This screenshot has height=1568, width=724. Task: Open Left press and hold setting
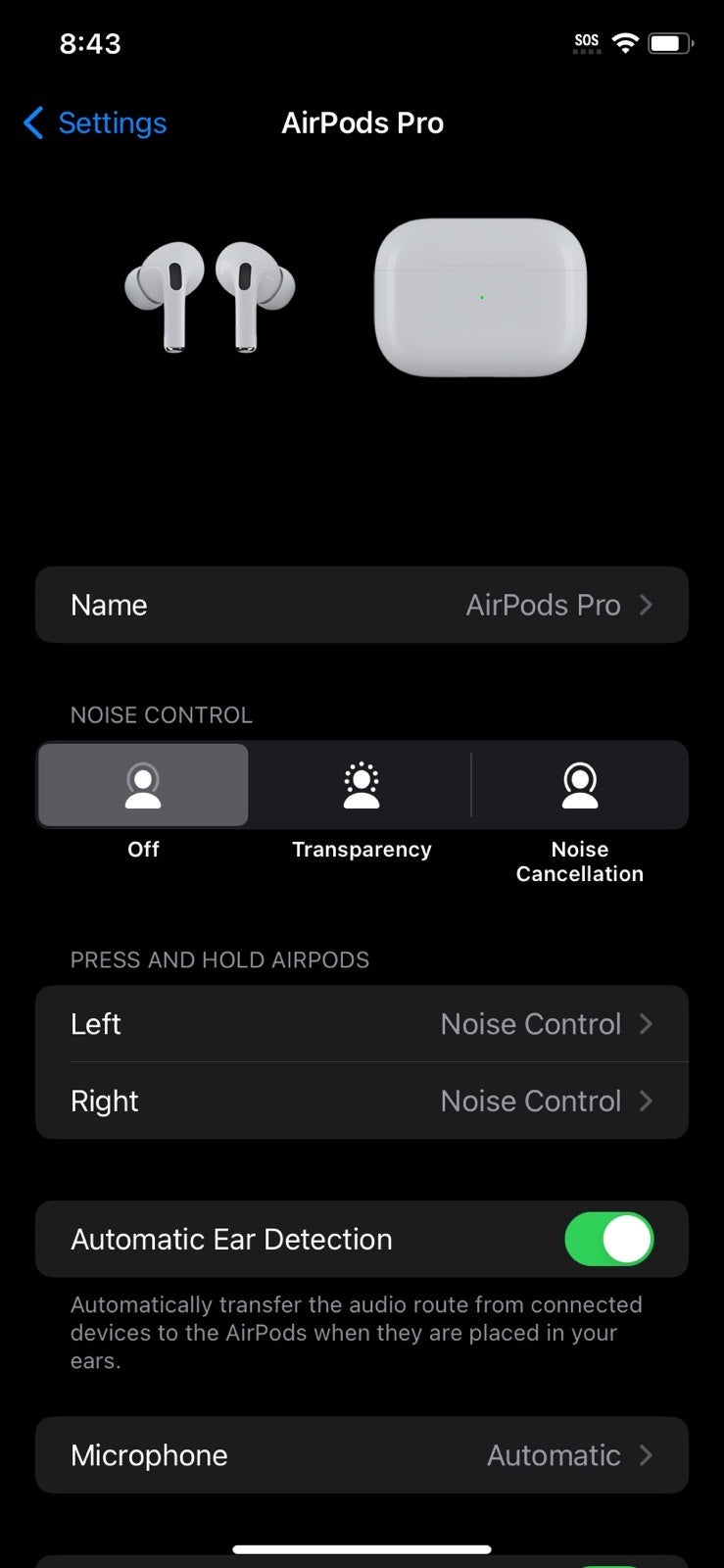pos(362,1024)
